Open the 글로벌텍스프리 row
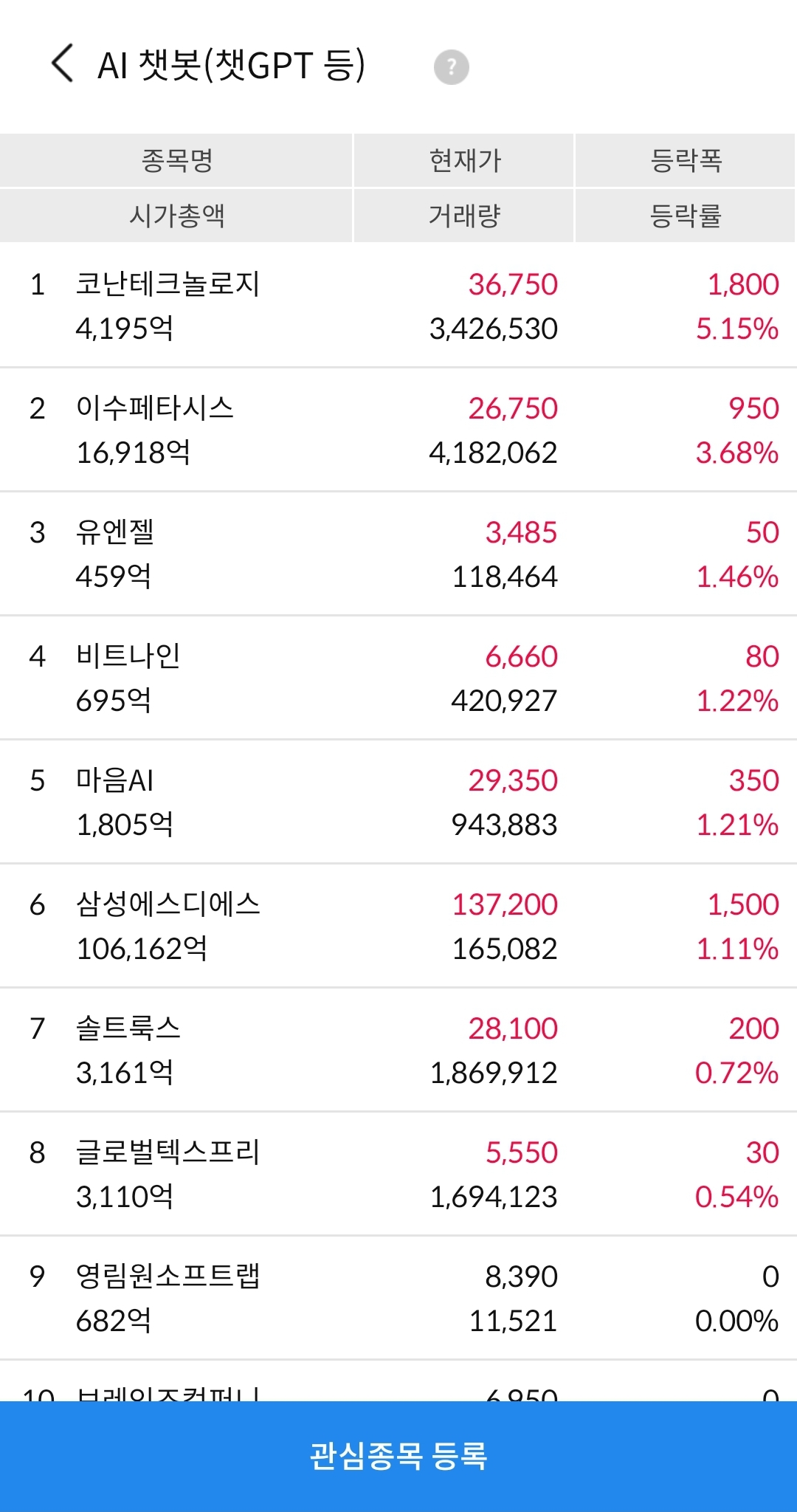The width and height of the screenshot is (797, 1512). pyautogui.click(x=398, y=1174)
